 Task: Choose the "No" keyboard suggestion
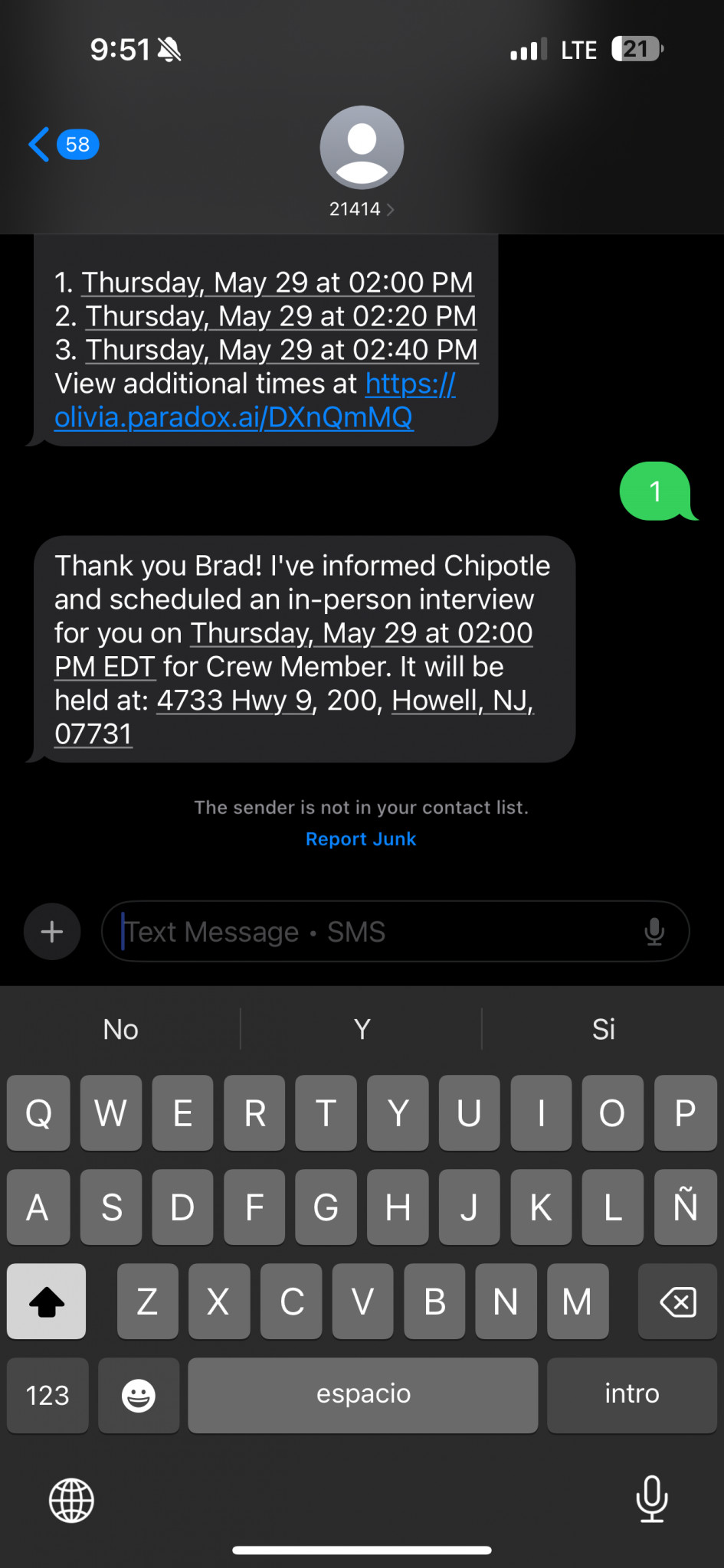[121, 1030]
